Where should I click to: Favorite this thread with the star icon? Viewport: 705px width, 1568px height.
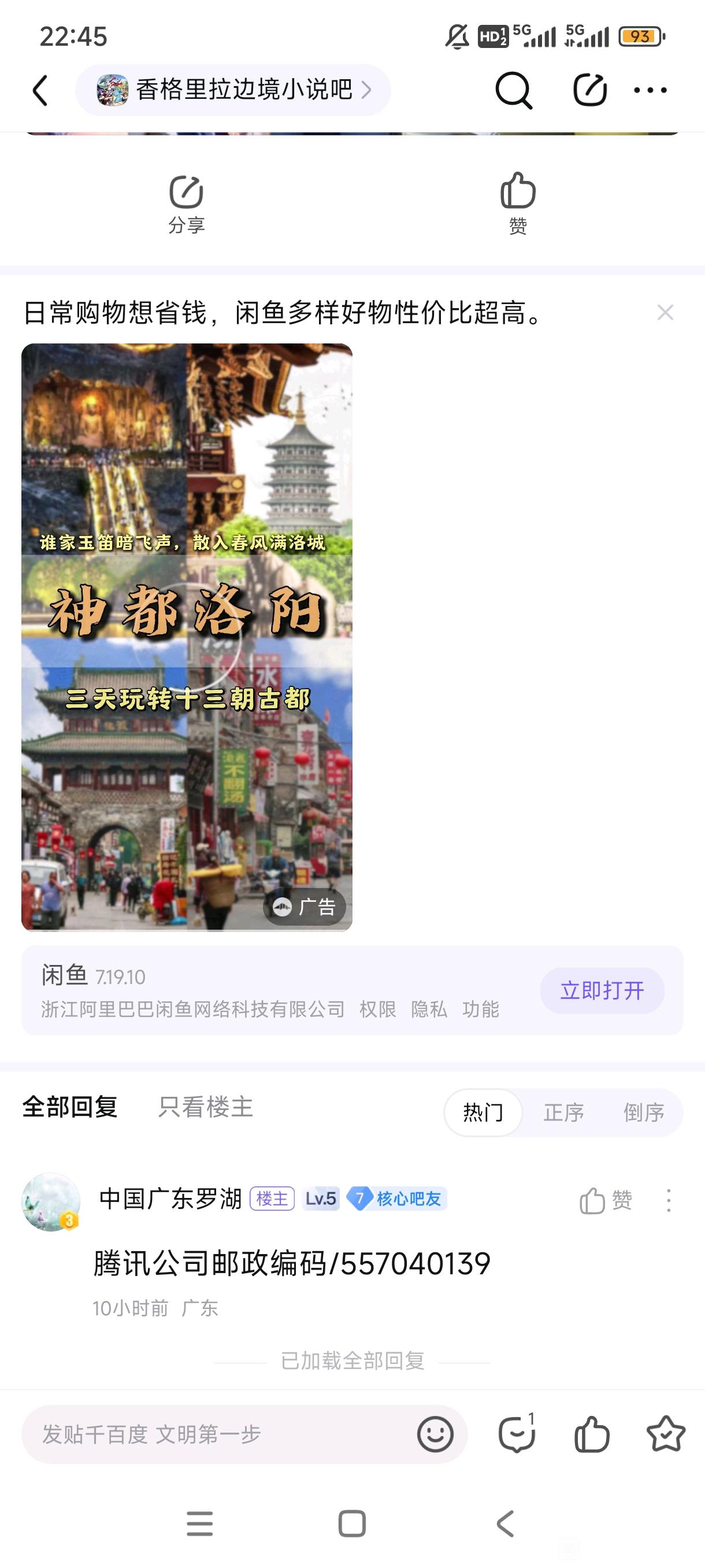click(x=666, y=1434)
